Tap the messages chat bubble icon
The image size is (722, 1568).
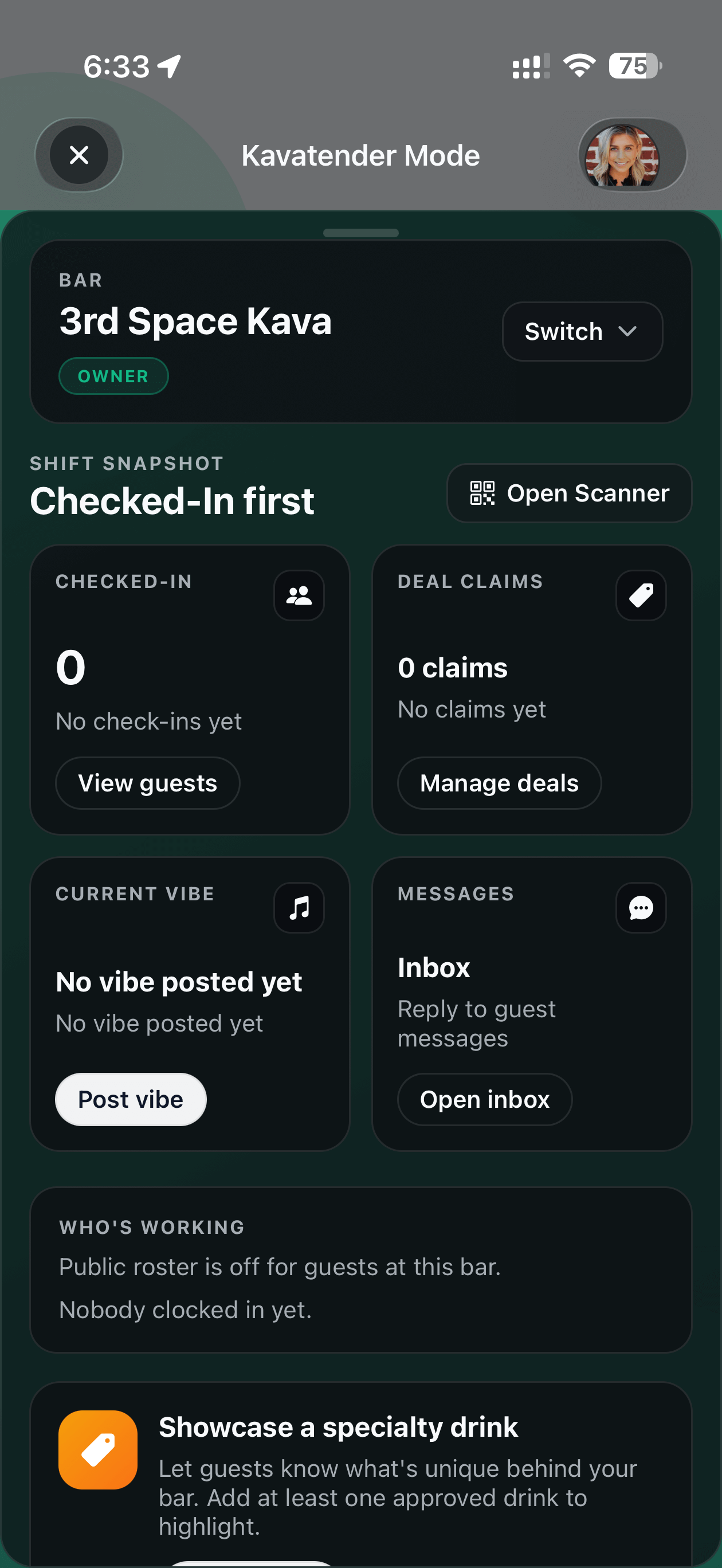[641, 908]
